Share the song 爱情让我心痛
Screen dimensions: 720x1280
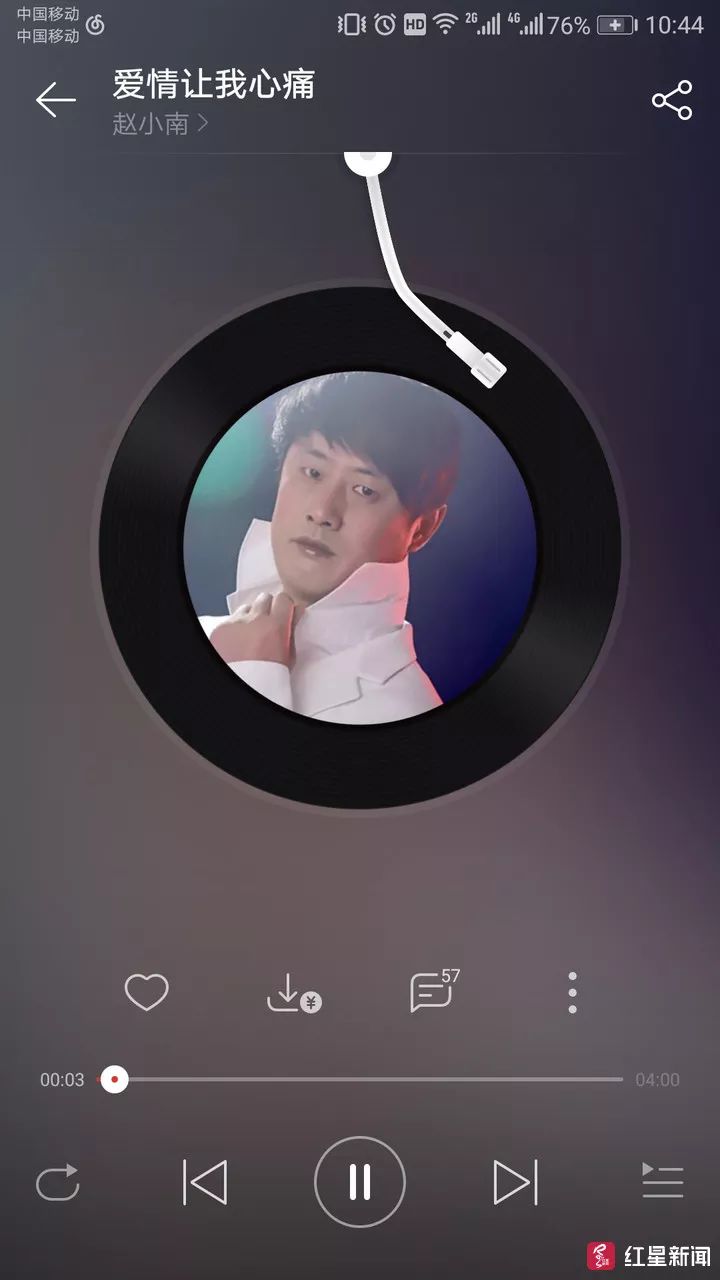[672, 100]
